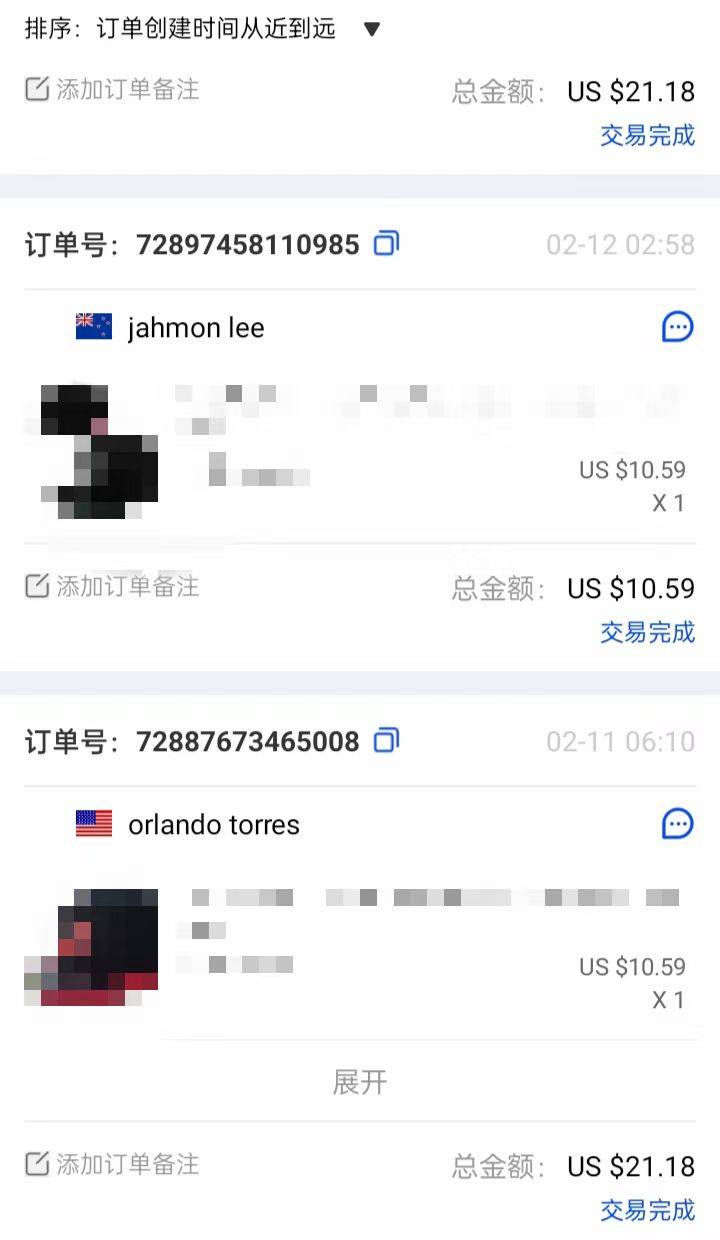Copy order number 72887673465008
The width and height of the screenshot is (720, 1240).
[386, 740]
